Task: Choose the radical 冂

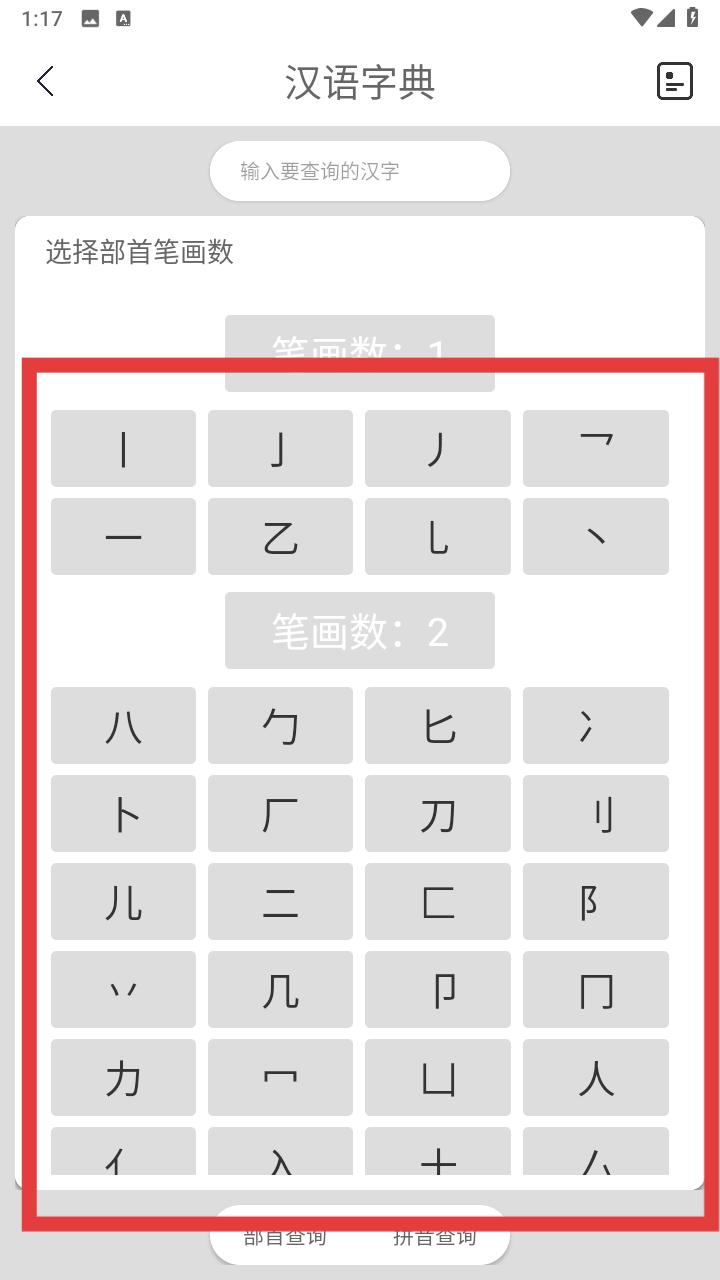Action: (596, 990)
